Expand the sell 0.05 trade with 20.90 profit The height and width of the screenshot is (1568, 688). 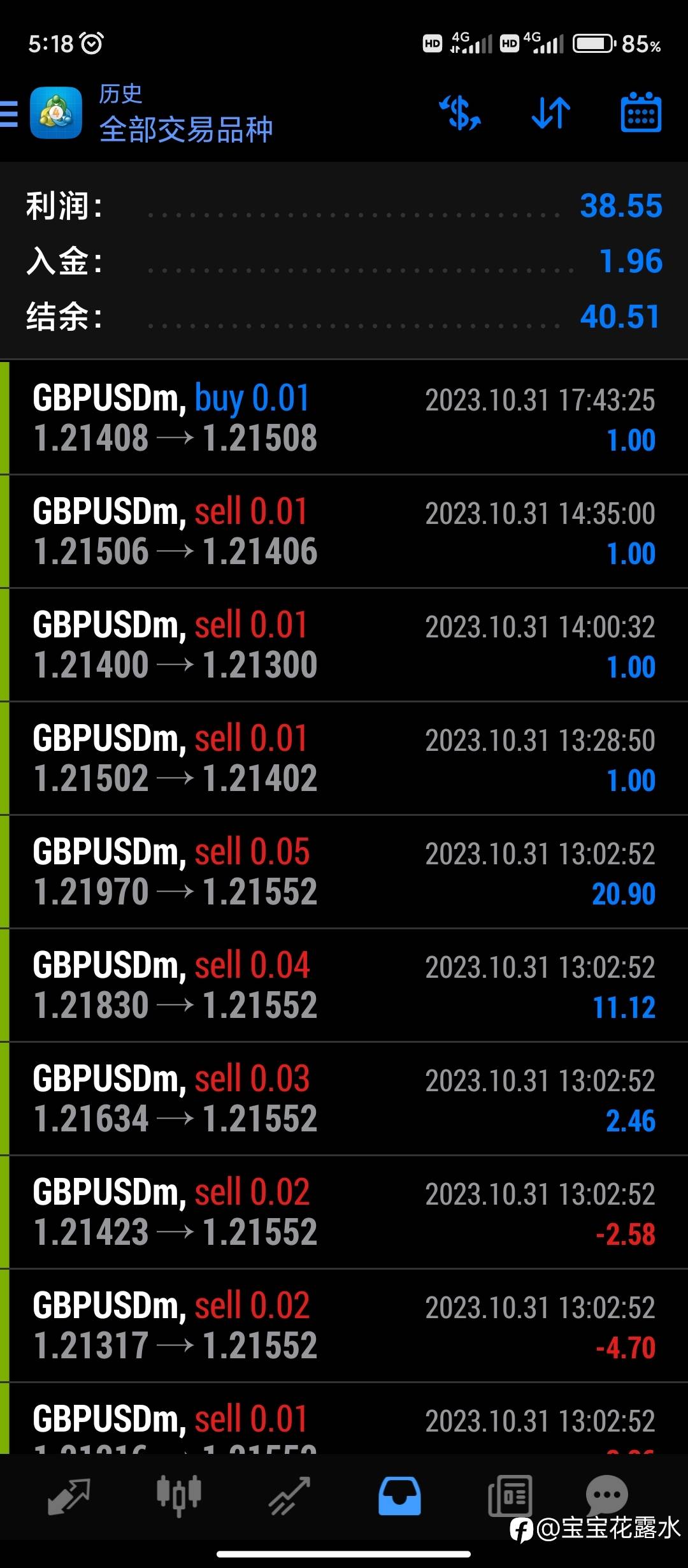[344, 872]
